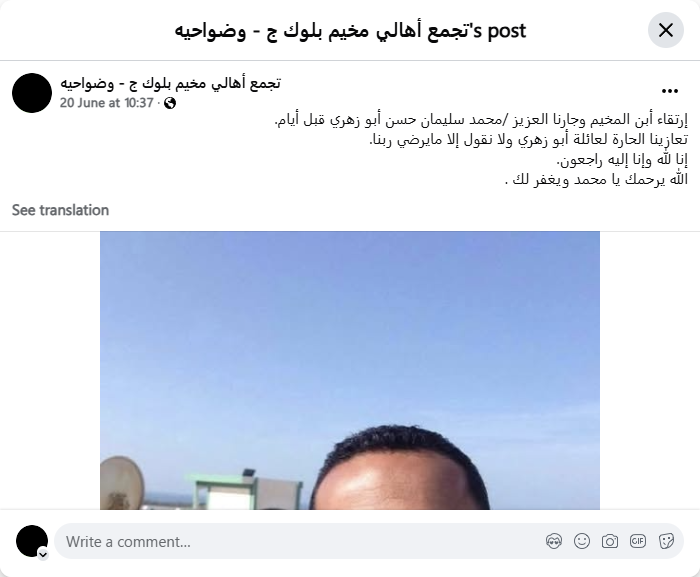Open the post's three-dot options menu

click(669, 89)
